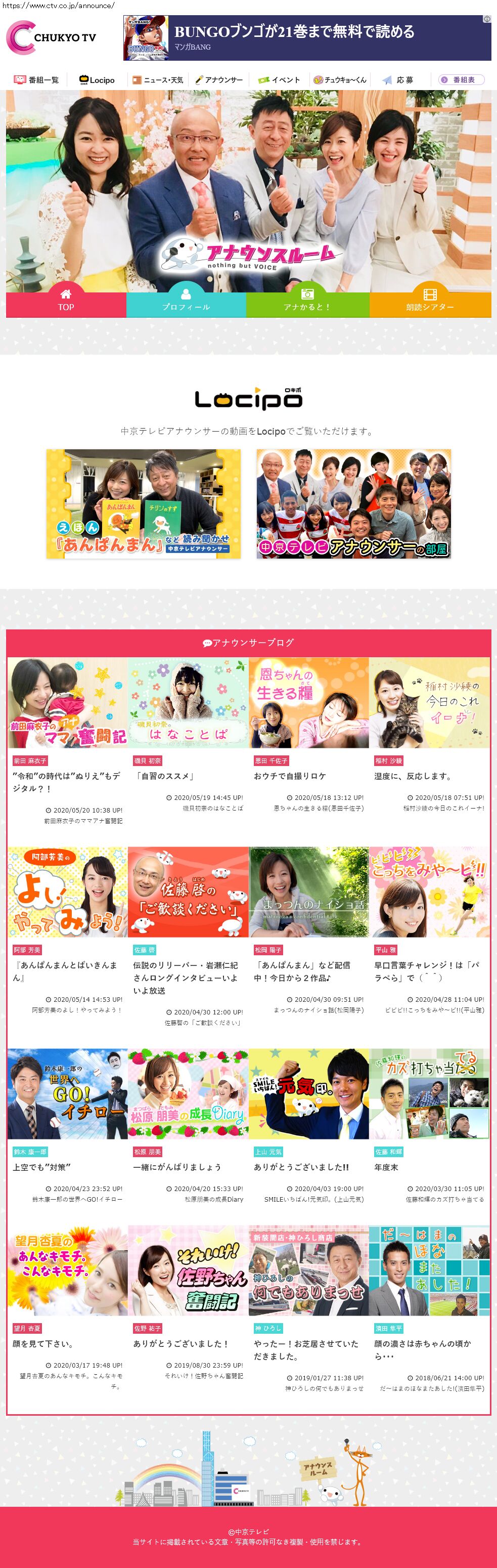Switch to the アナかると！ tab

click(x=307, y=301)
